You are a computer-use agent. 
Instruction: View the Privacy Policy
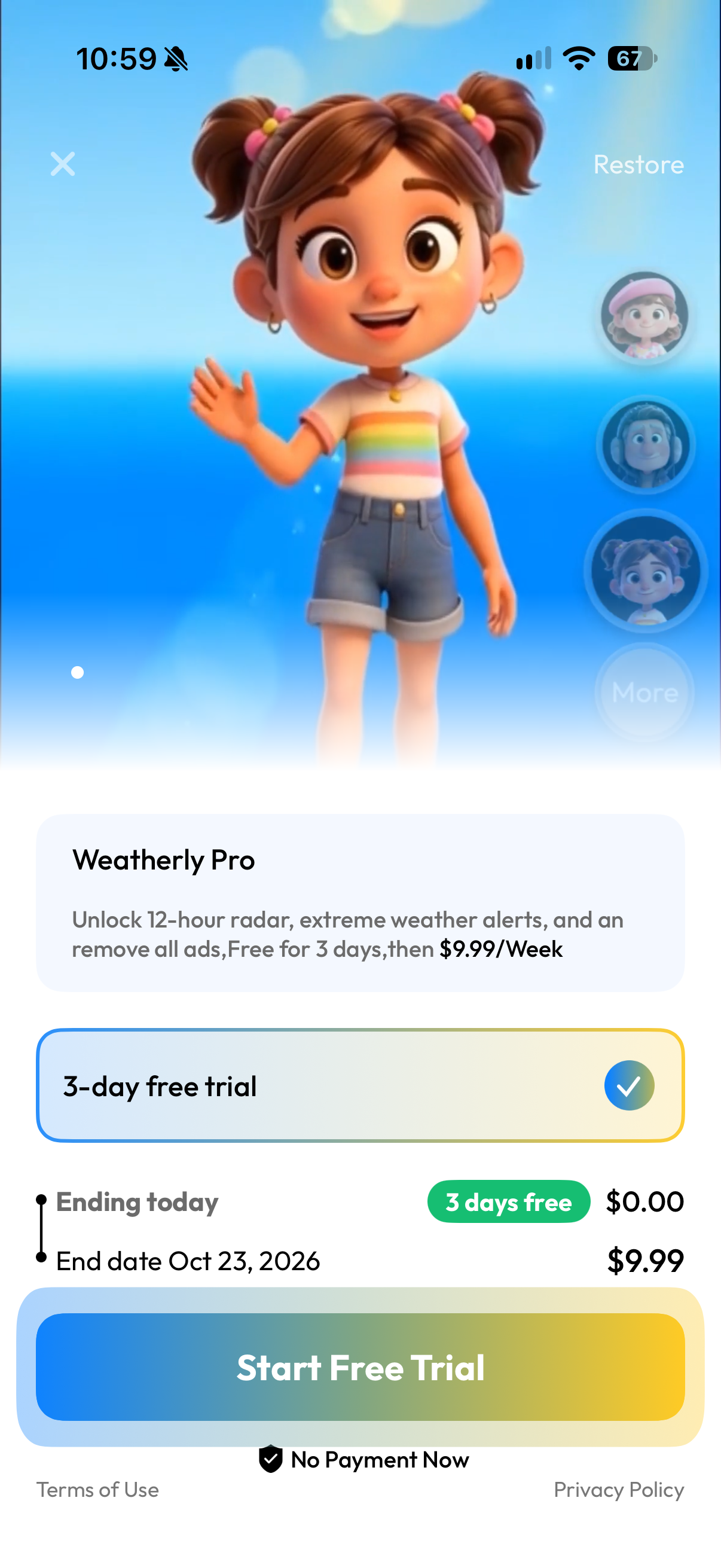click(x=619, y=1490)
